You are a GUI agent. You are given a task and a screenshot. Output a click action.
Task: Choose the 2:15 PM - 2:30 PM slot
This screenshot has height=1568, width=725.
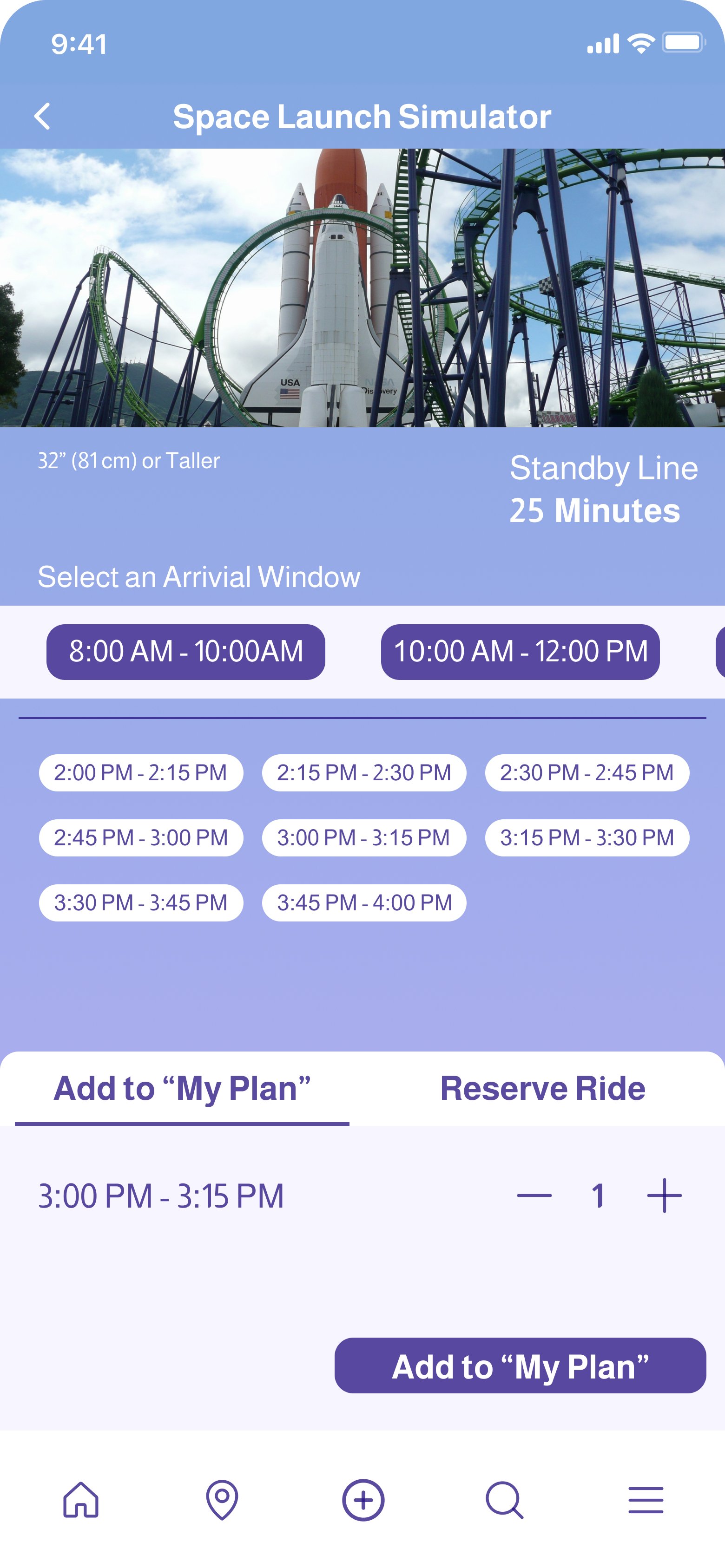click(x=364, y=772)
